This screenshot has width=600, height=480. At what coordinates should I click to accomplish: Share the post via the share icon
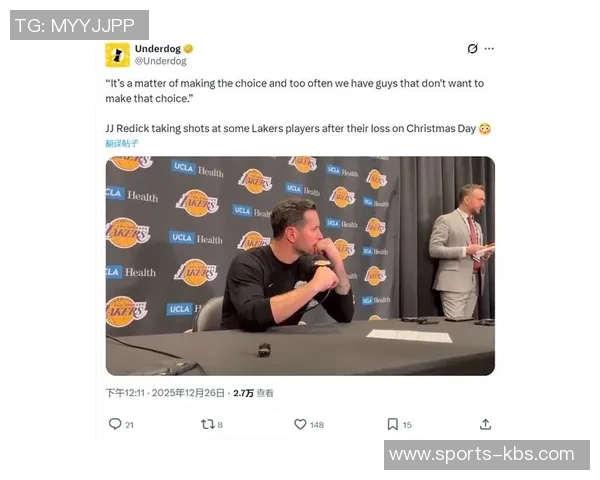485,424
